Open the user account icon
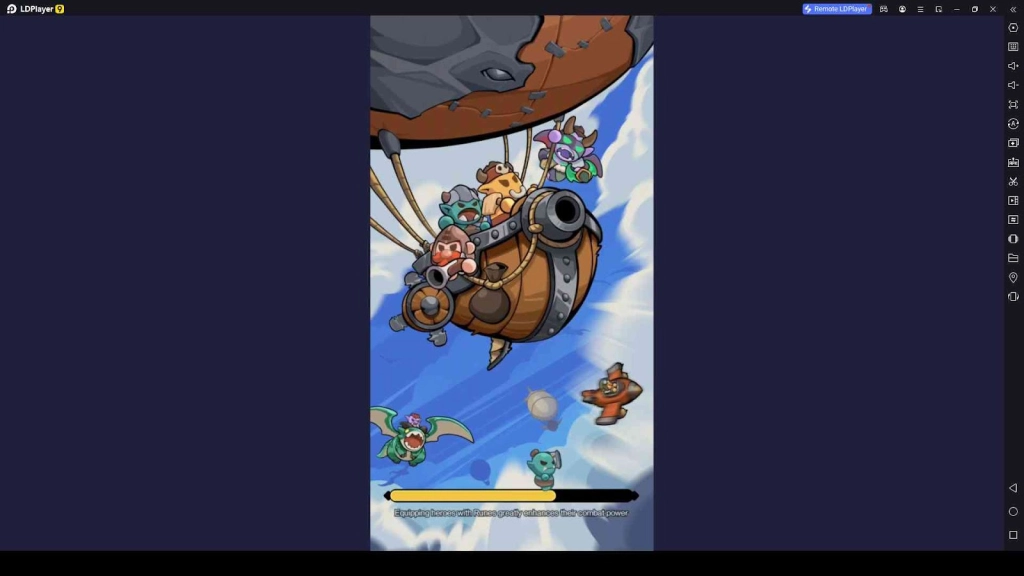Screen dimensions: 1024x576 tap(902, 9)
